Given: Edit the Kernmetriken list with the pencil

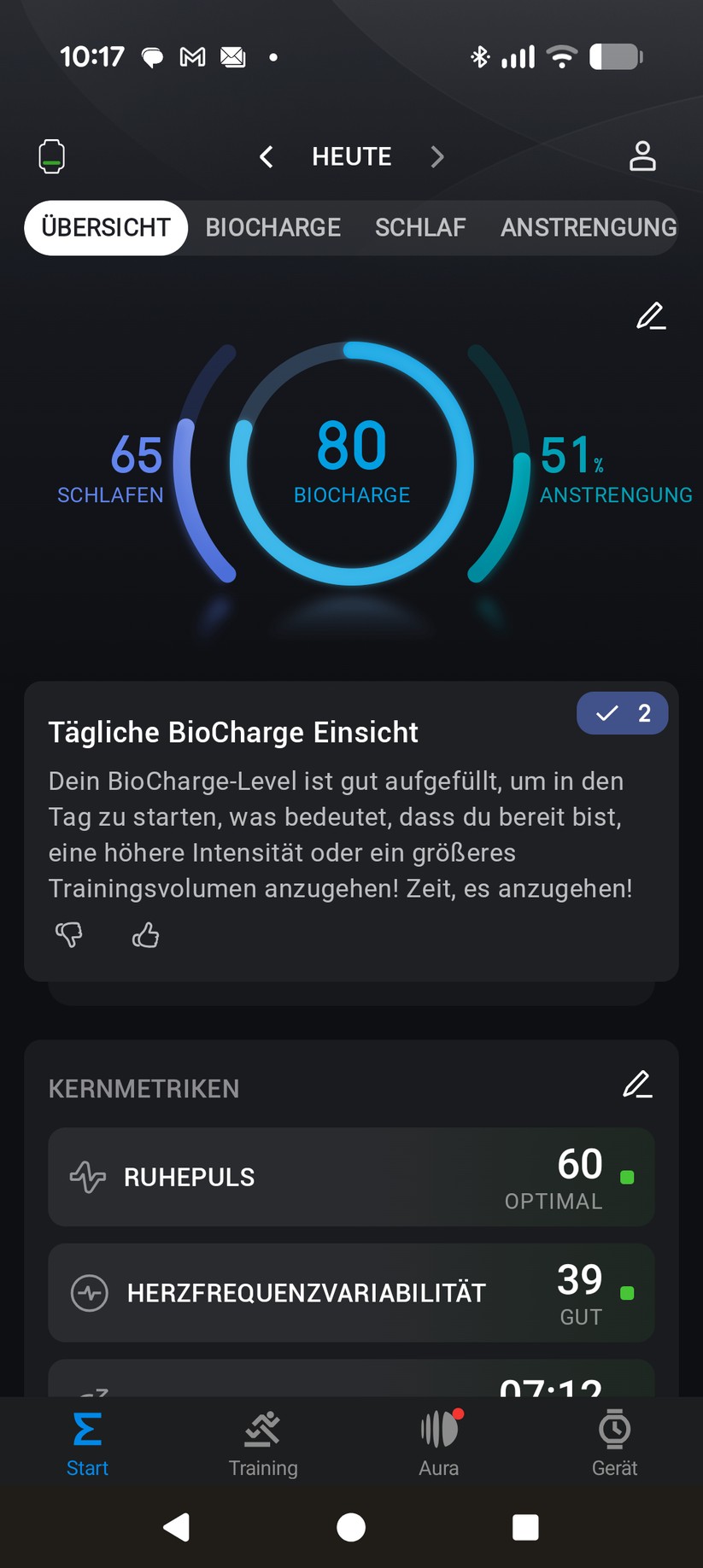Looking at the screenshot, I should pyautogui.click(x=636, y=1085).
